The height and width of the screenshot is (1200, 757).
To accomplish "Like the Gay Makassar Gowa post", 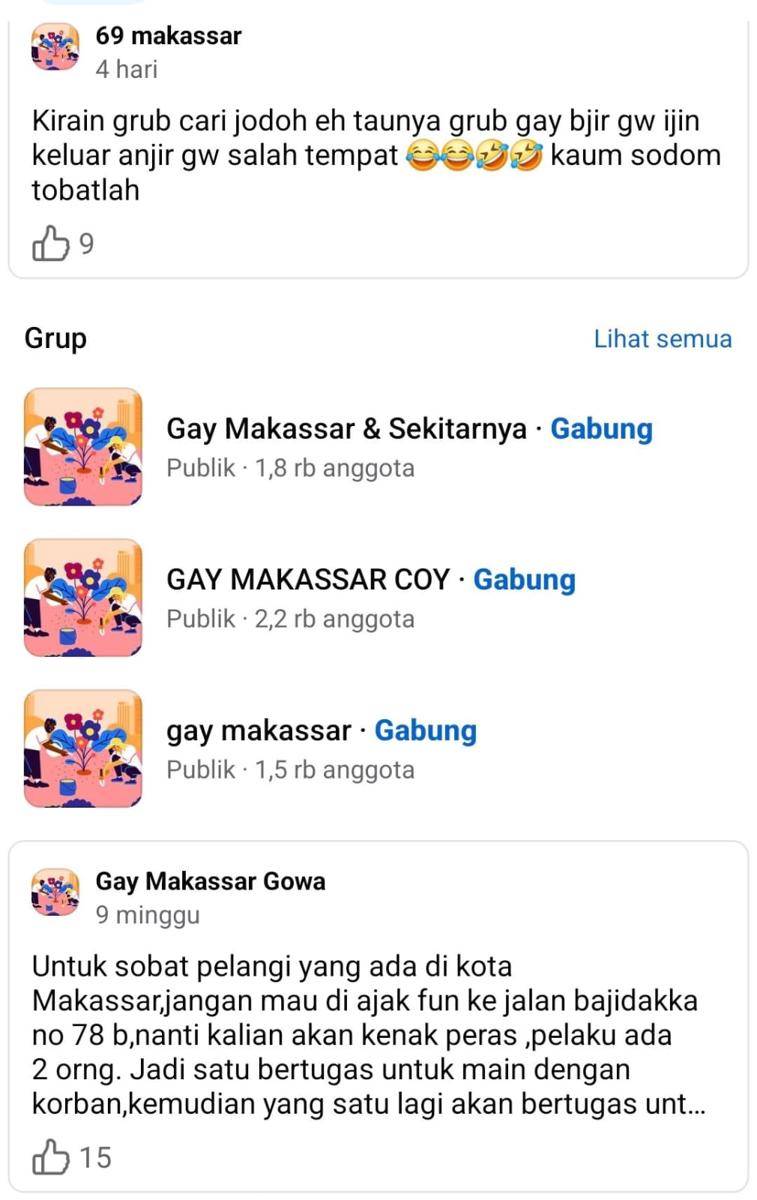I will tap(50, 1158).
